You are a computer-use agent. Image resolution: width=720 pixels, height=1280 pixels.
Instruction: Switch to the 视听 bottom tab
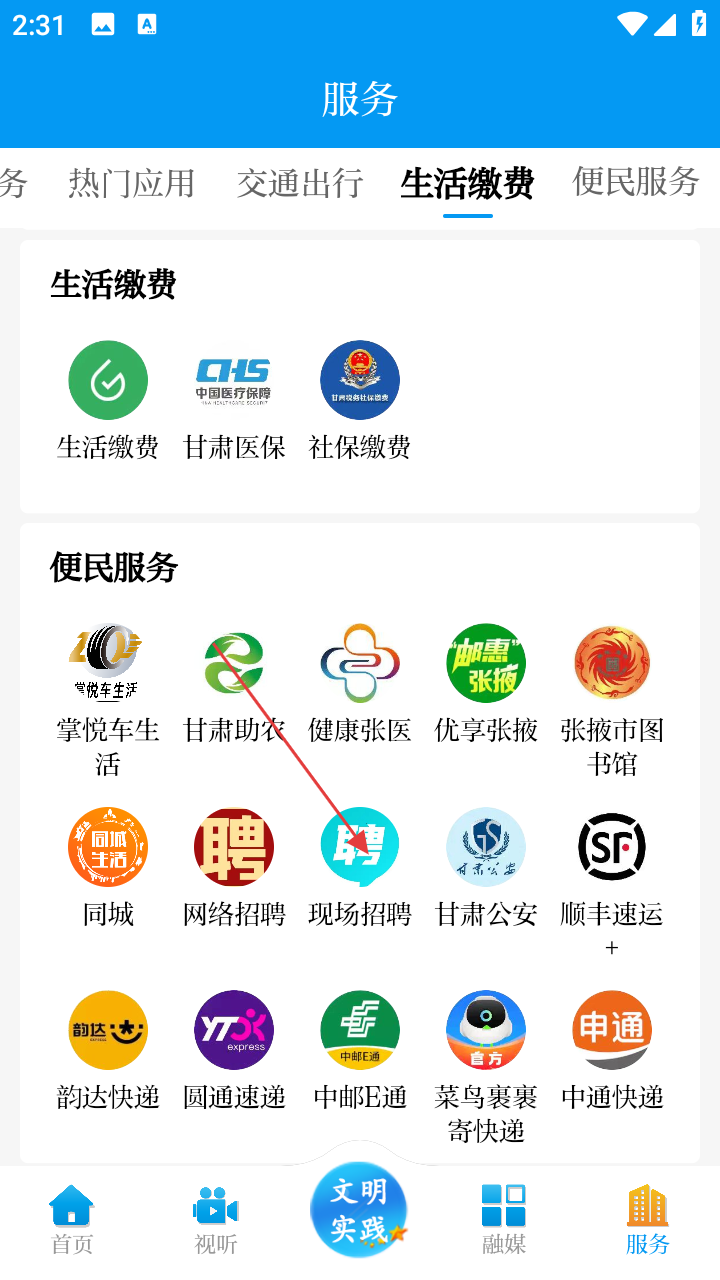tap(216, 1220)
